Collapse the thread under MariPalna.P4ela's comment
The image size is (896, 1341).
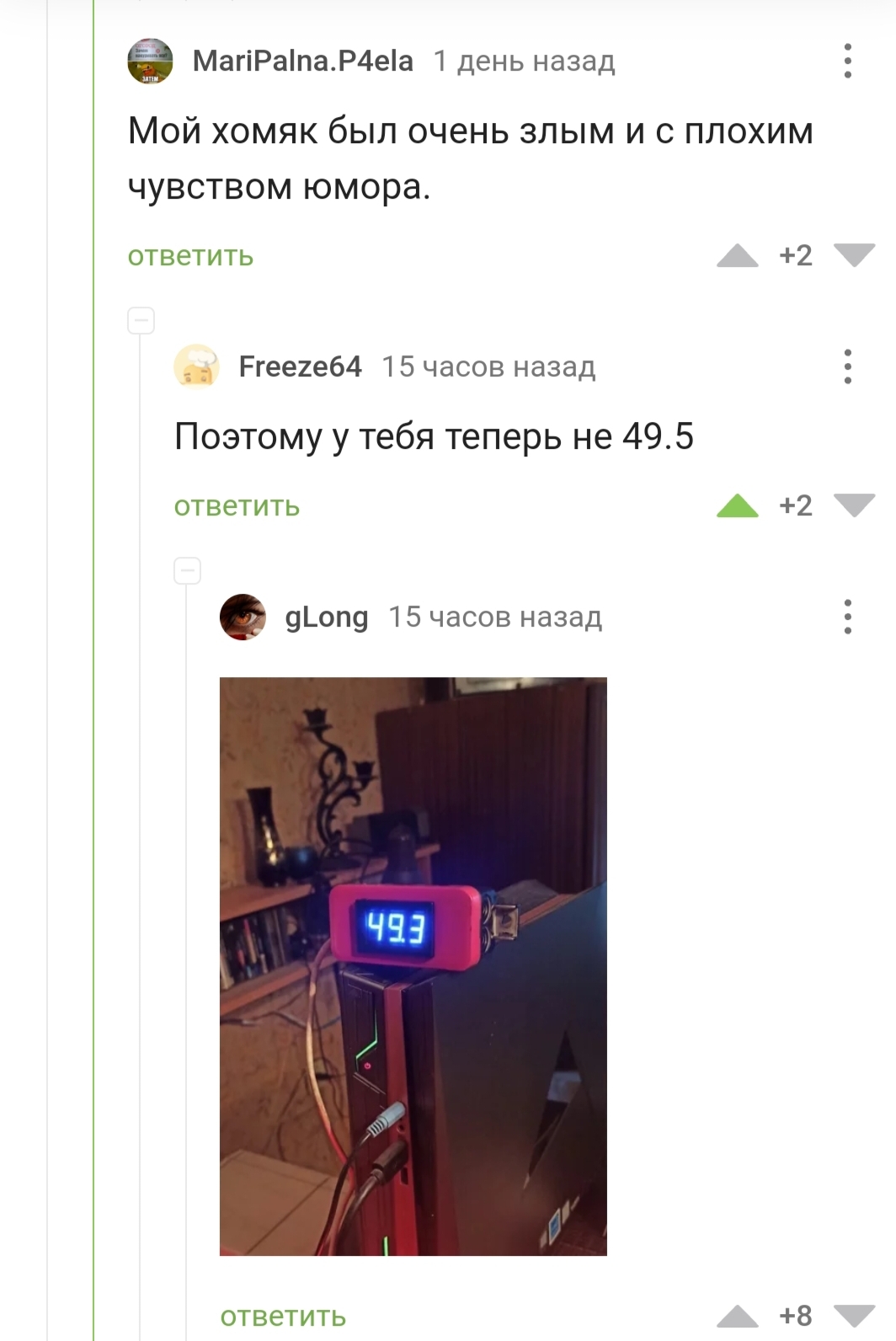tap(141, 321)
